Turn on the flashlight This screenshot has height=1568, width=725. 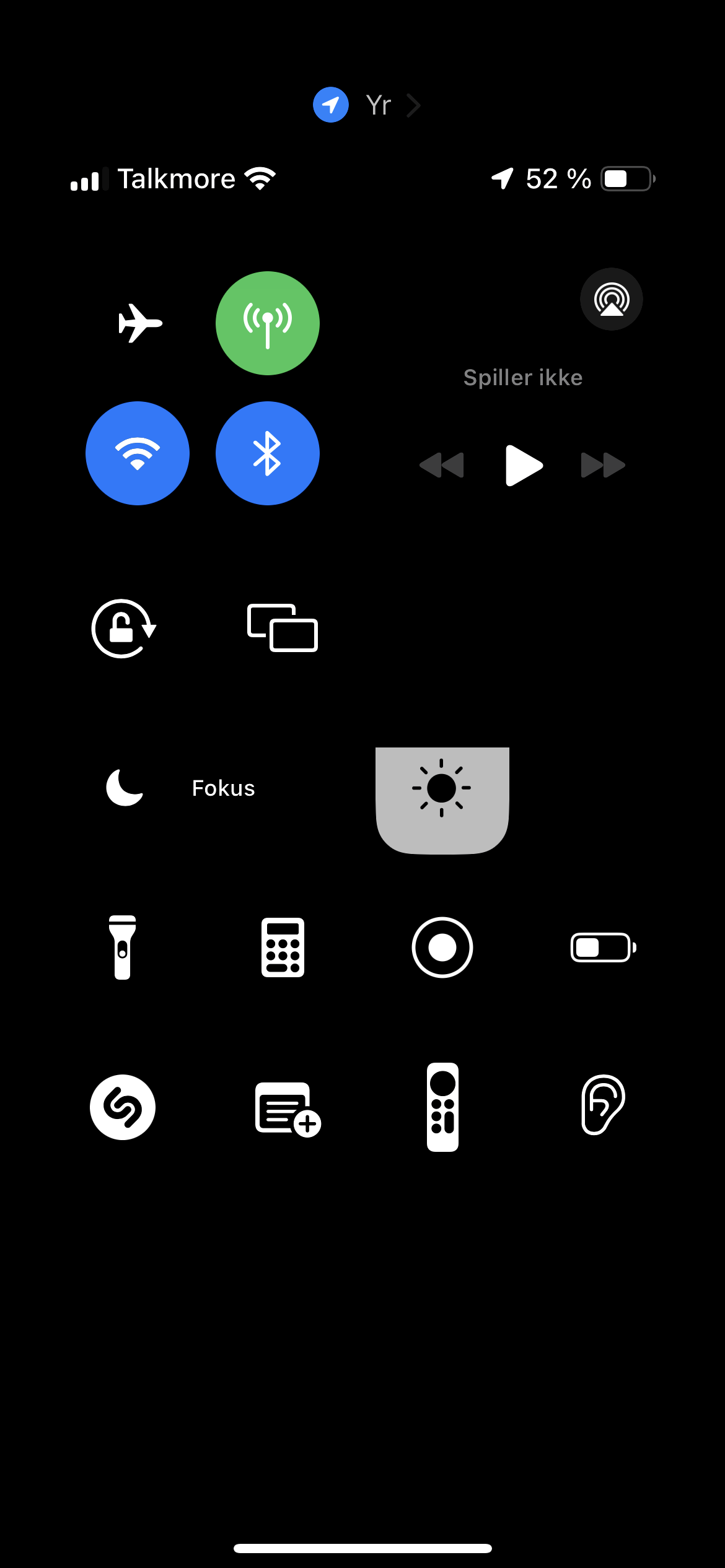[123, 947]
